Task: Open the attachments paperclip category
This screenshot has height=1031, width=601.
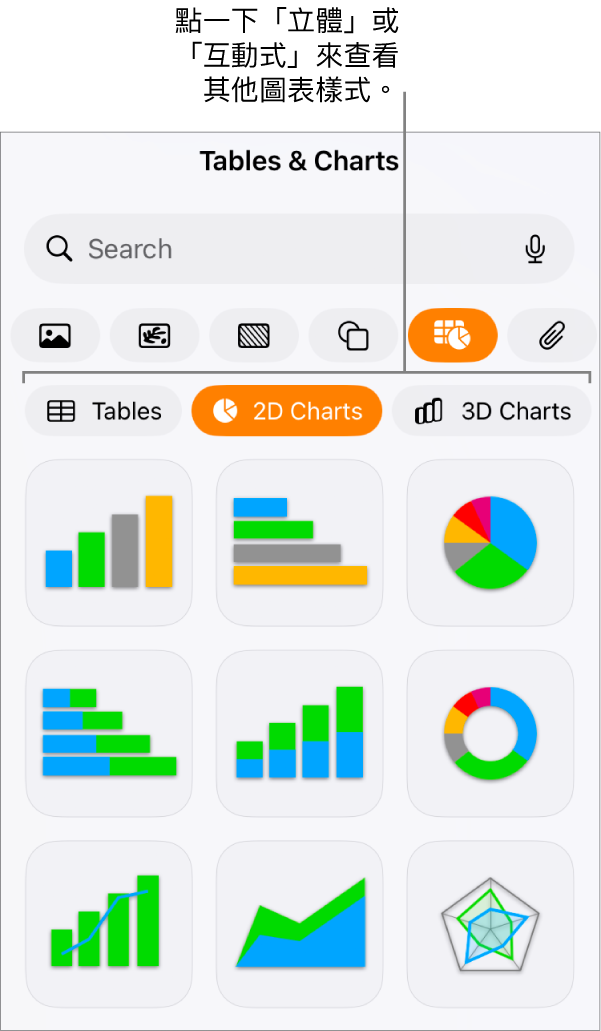Action: [551, 335]
